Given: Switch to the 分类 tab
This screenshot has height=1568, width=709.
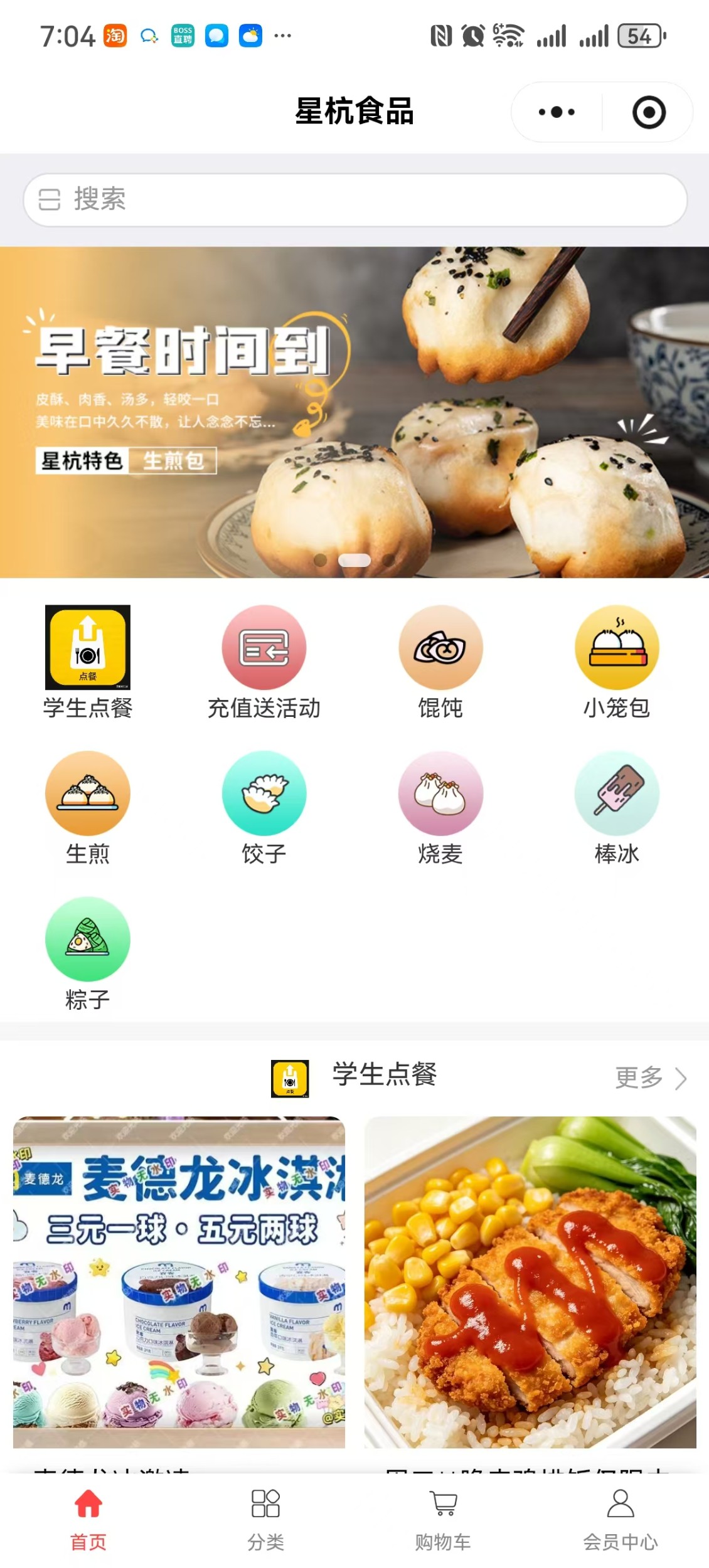Looking at the screenshot, I should (265, 1520).
